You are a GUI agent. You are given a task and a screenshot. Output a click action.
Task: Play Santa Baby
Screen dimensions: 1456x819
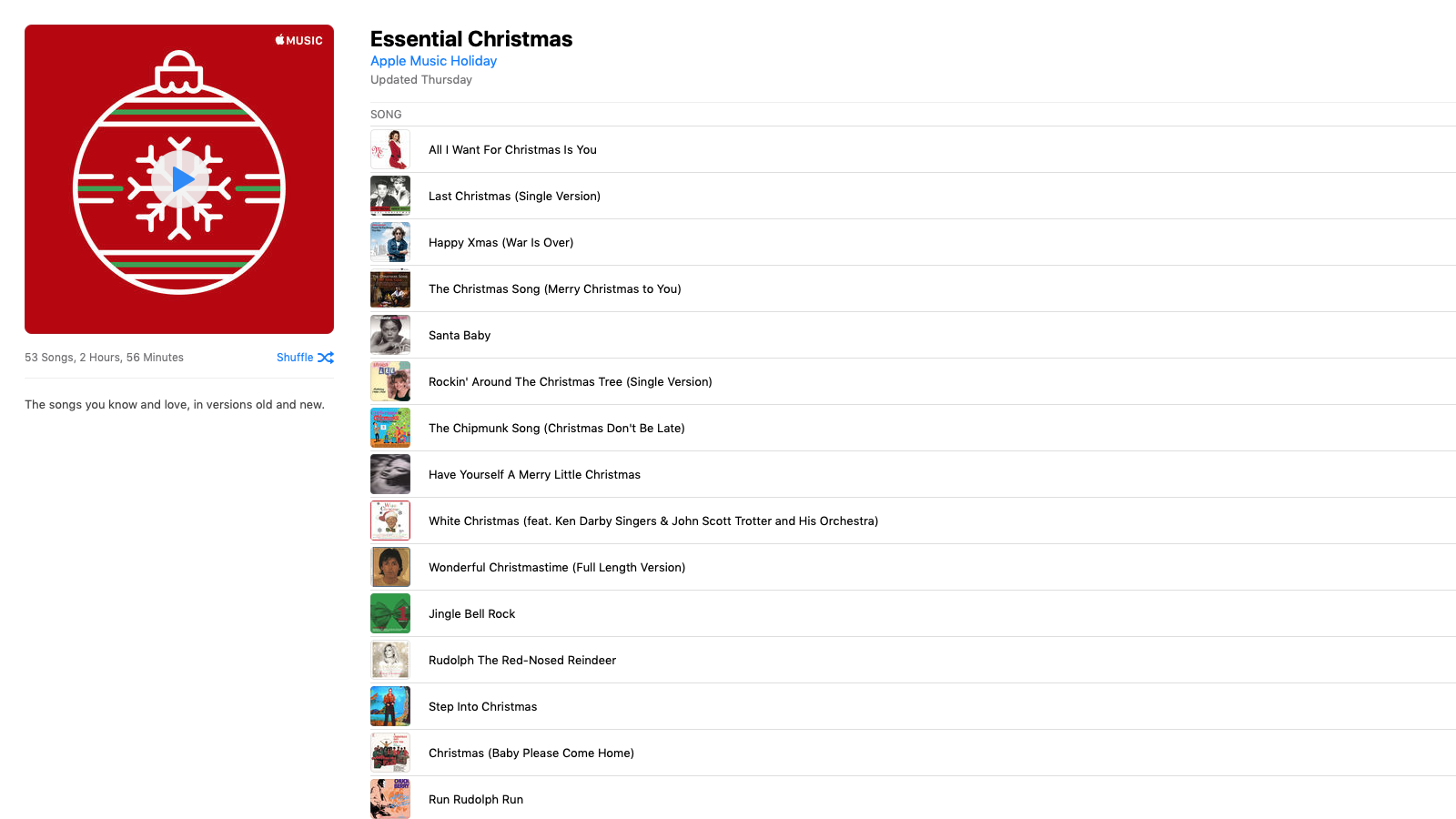tap(460, 336)
